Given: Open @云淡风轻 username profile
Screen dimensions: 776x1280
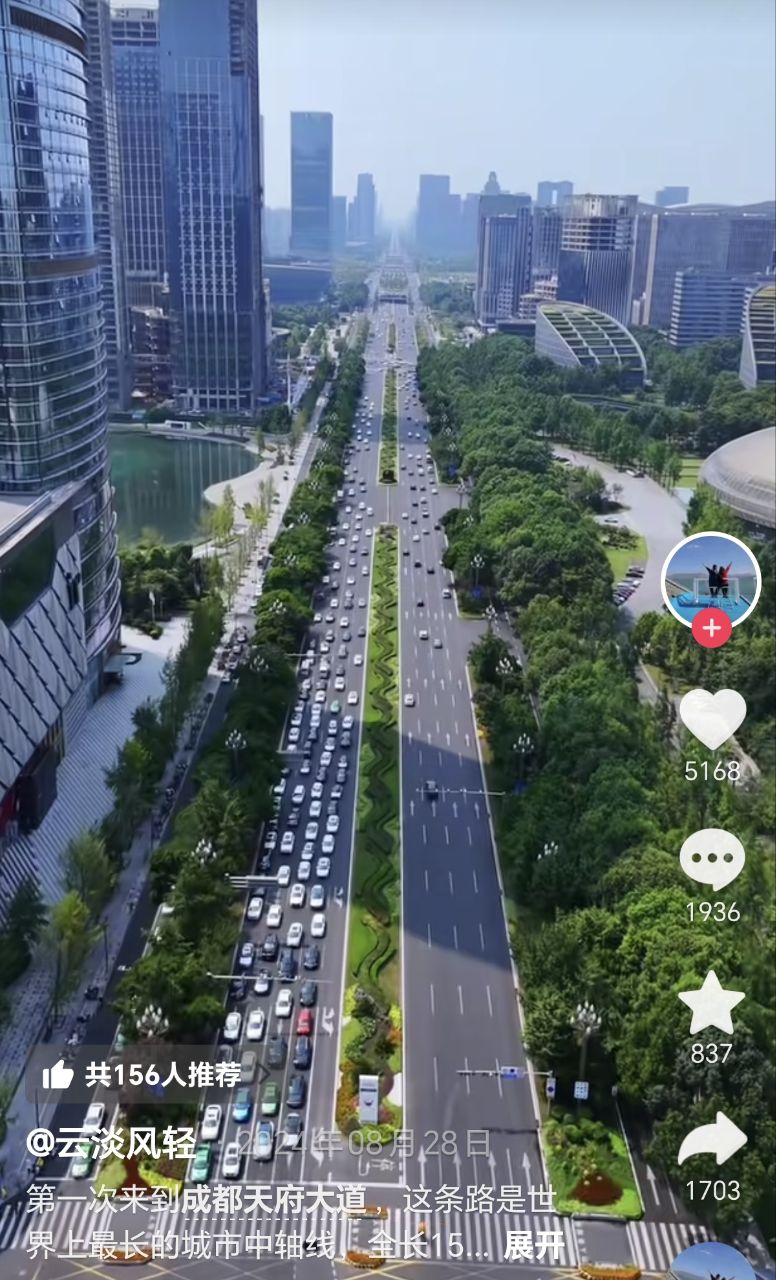Looking at the screenshot, I should pos(111,1143).
